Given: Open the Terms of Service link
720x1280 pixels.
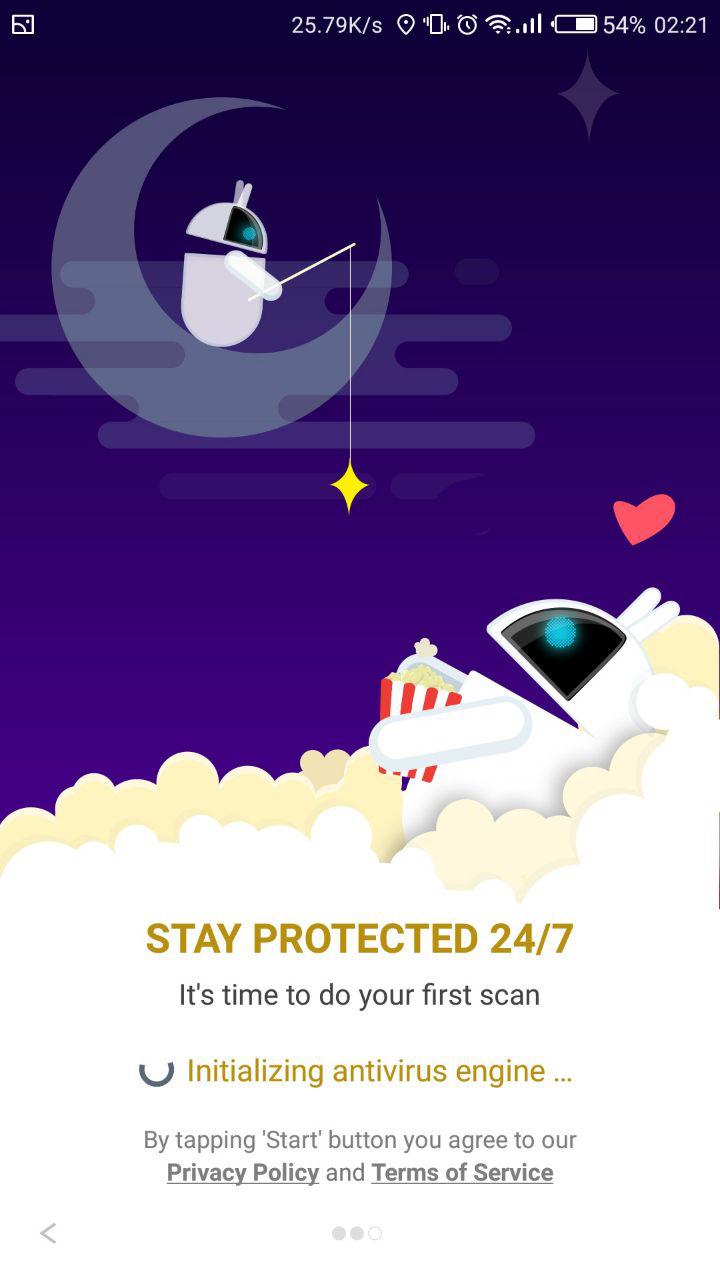Looking at the screenshot, I should (462, 1173).
